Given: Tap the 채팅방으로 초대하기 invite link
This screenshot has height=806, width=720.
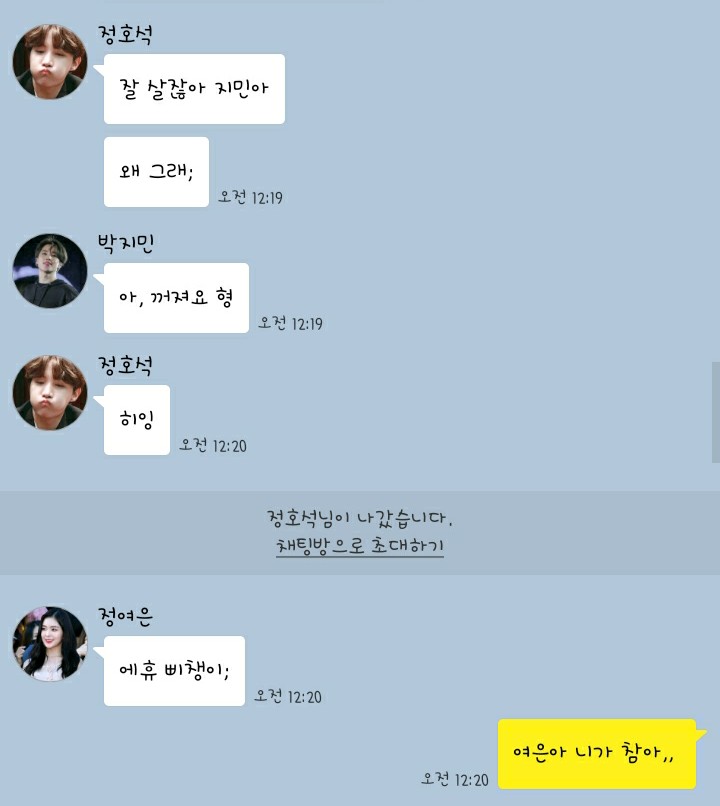Looking at the screenshot, I should [x=359, y=547].
